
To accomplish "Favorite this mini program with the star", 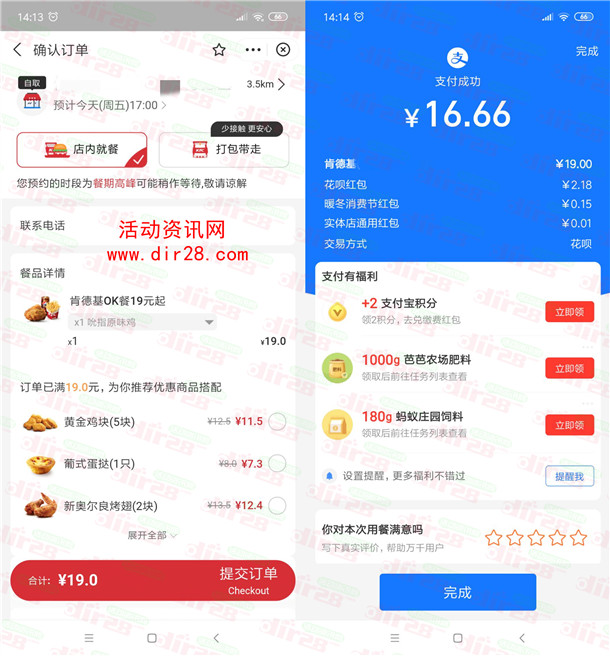I will pos(219,50).
